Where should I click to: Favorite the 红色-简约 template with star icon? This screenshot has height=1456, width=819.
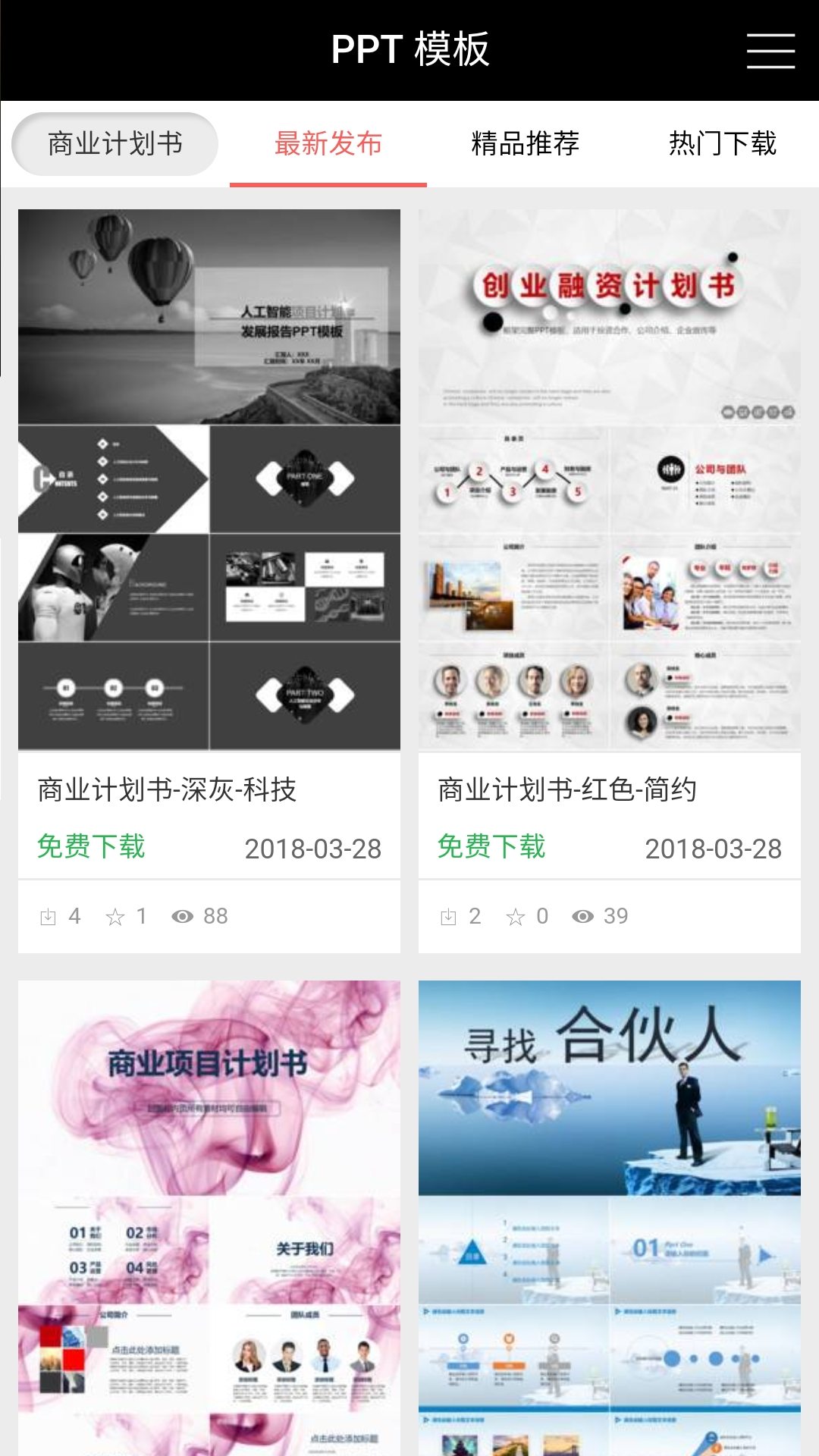[x=516, y=918]
